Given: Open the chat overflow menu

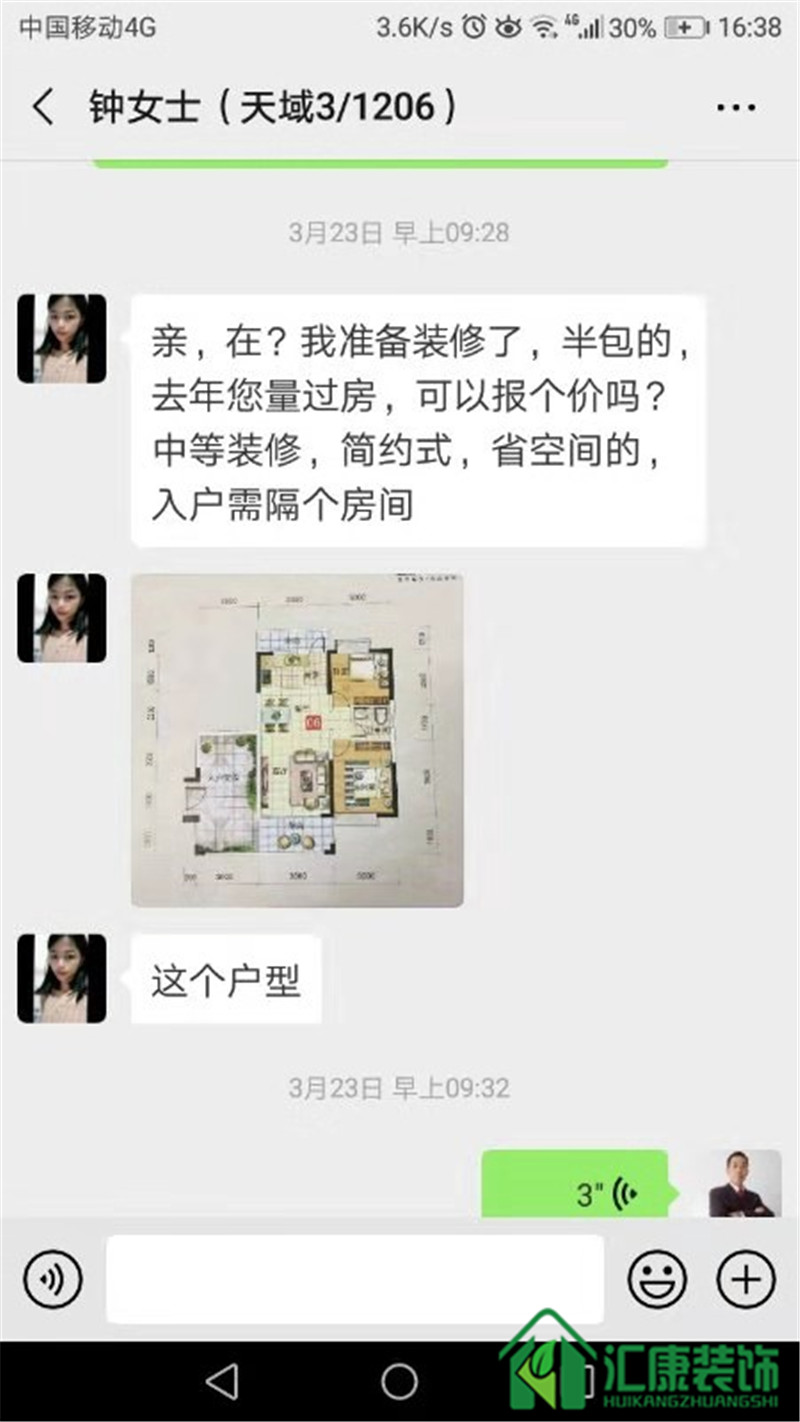Looking at the screenshot, I should [736, 108].
